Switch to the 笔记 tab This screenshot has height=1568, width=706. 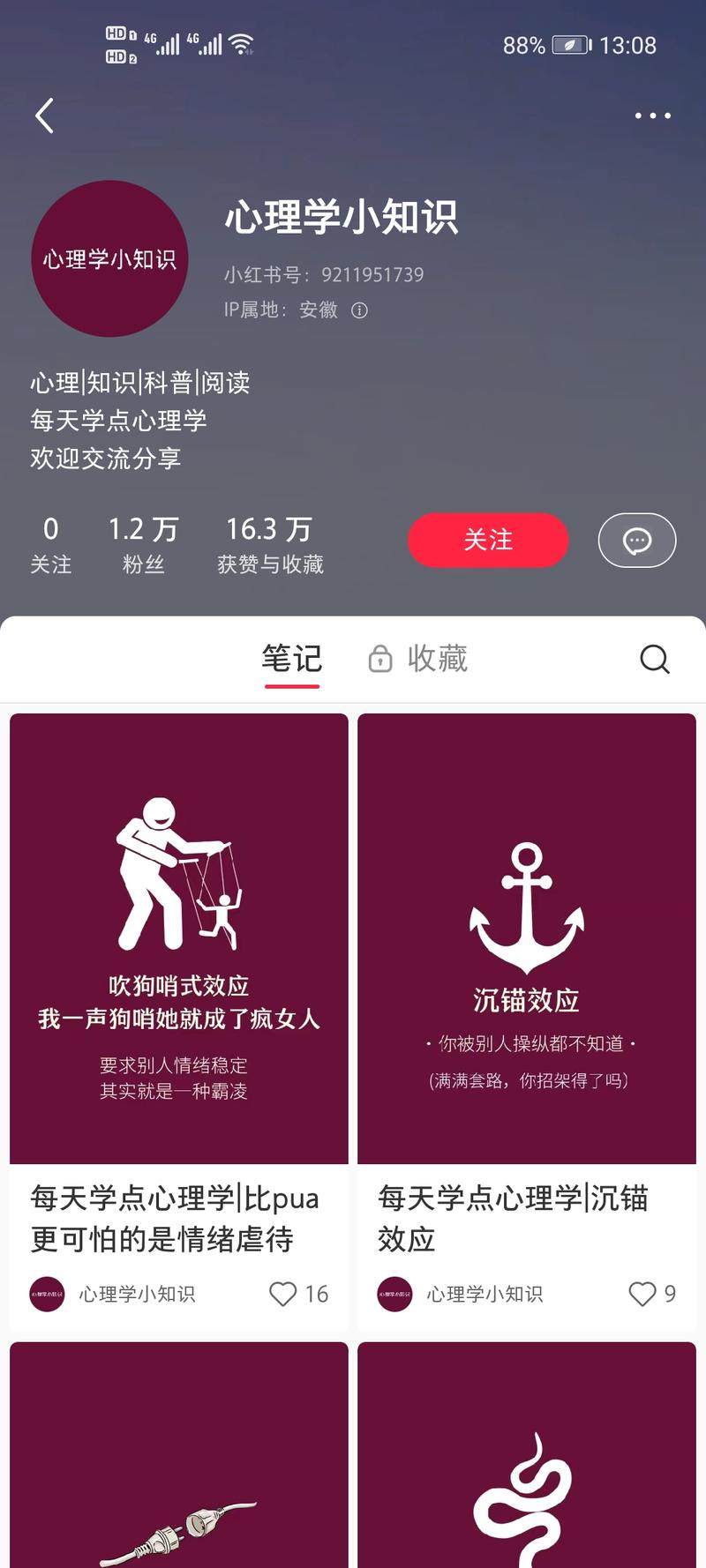(x=291, y=659)
